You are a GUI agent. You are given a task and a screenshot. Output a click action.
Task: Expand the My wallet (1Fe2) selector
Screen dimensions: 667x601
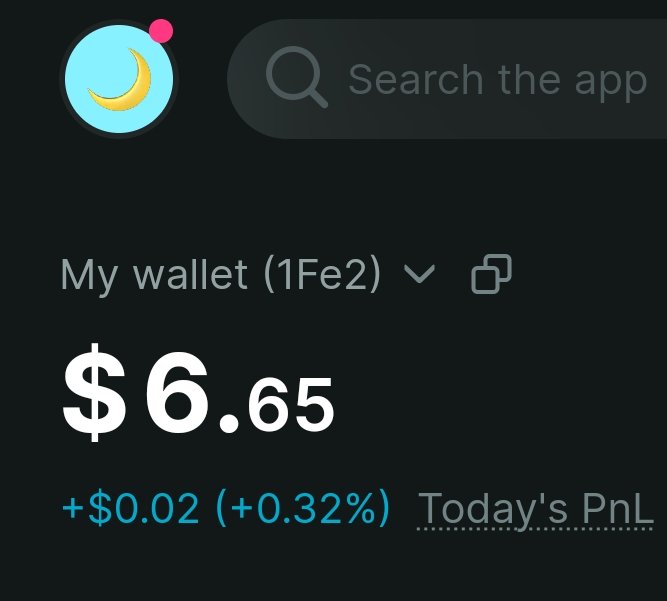[248, 274]
